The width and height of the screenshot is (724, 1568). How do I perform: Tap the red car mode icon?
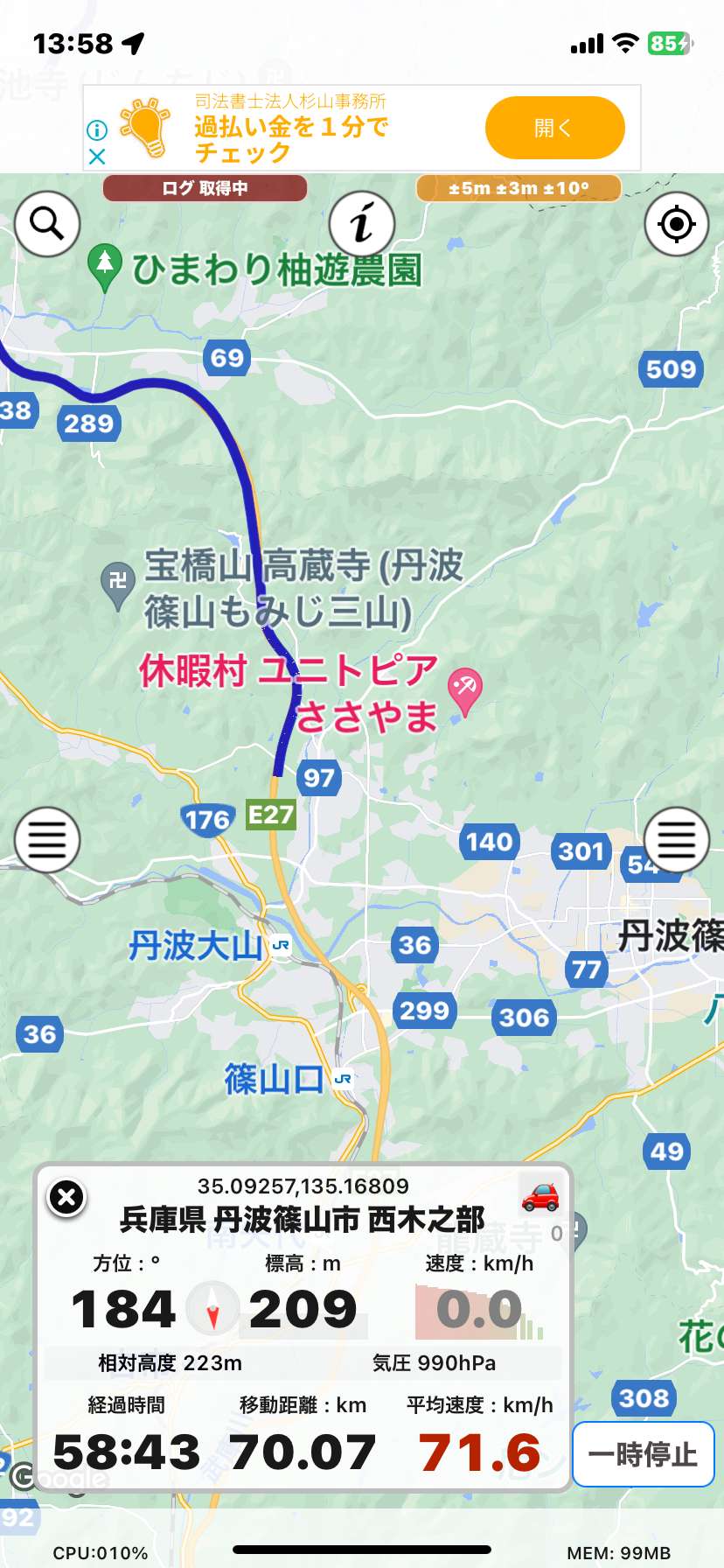(540, 1195)
